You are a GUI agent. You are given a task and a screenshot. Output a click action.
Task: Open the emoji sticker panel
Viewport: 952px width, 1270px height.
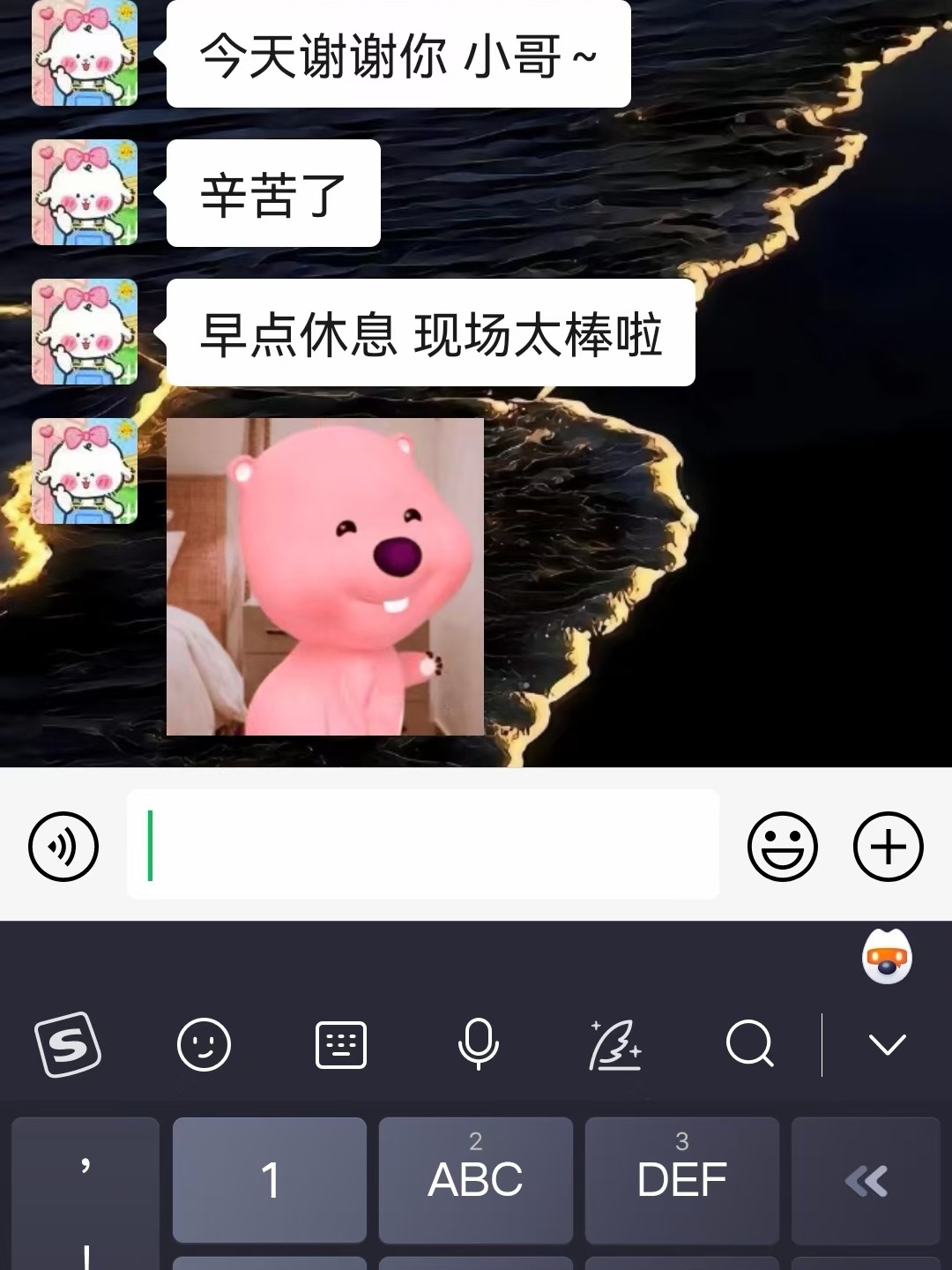782,846
